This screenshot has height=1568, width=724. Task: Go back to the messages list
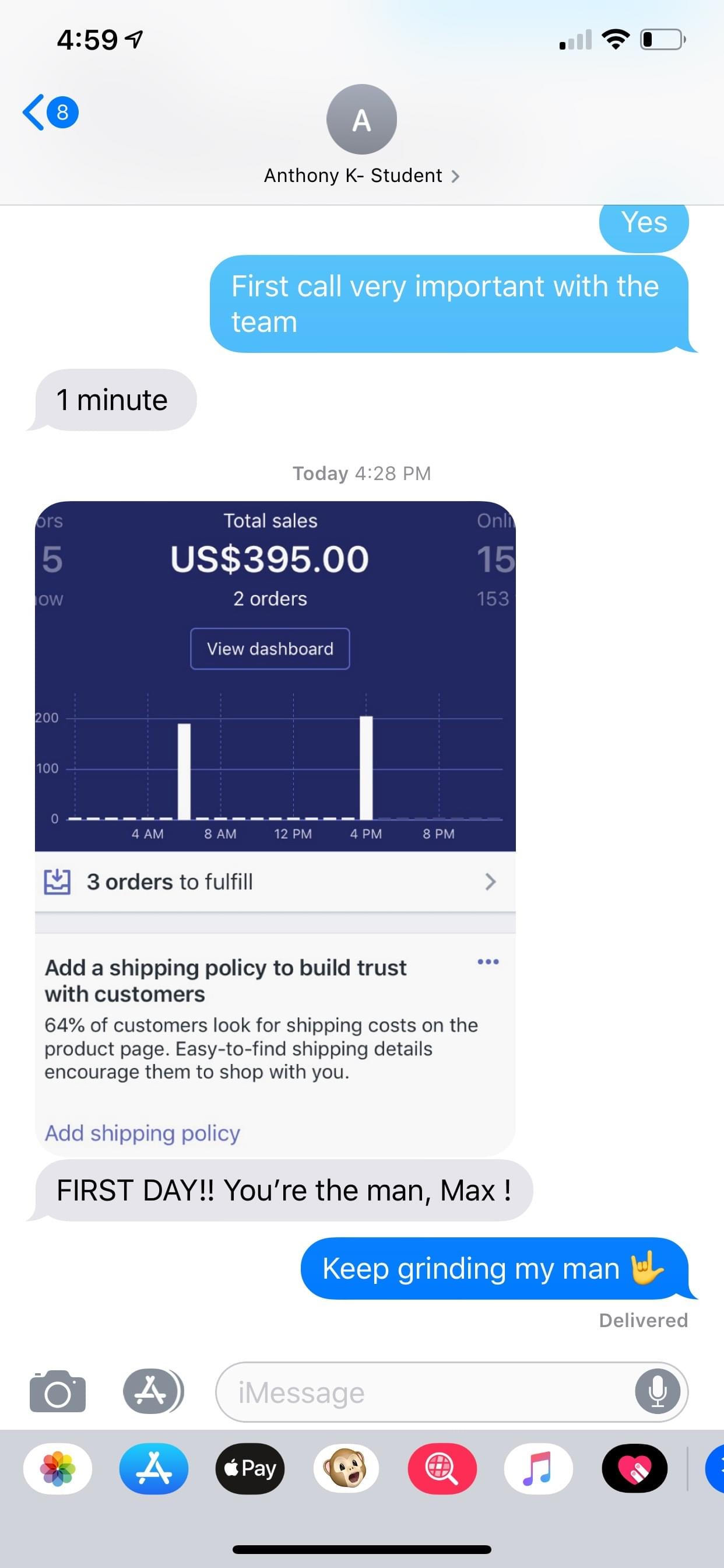[x=48, y=113]
